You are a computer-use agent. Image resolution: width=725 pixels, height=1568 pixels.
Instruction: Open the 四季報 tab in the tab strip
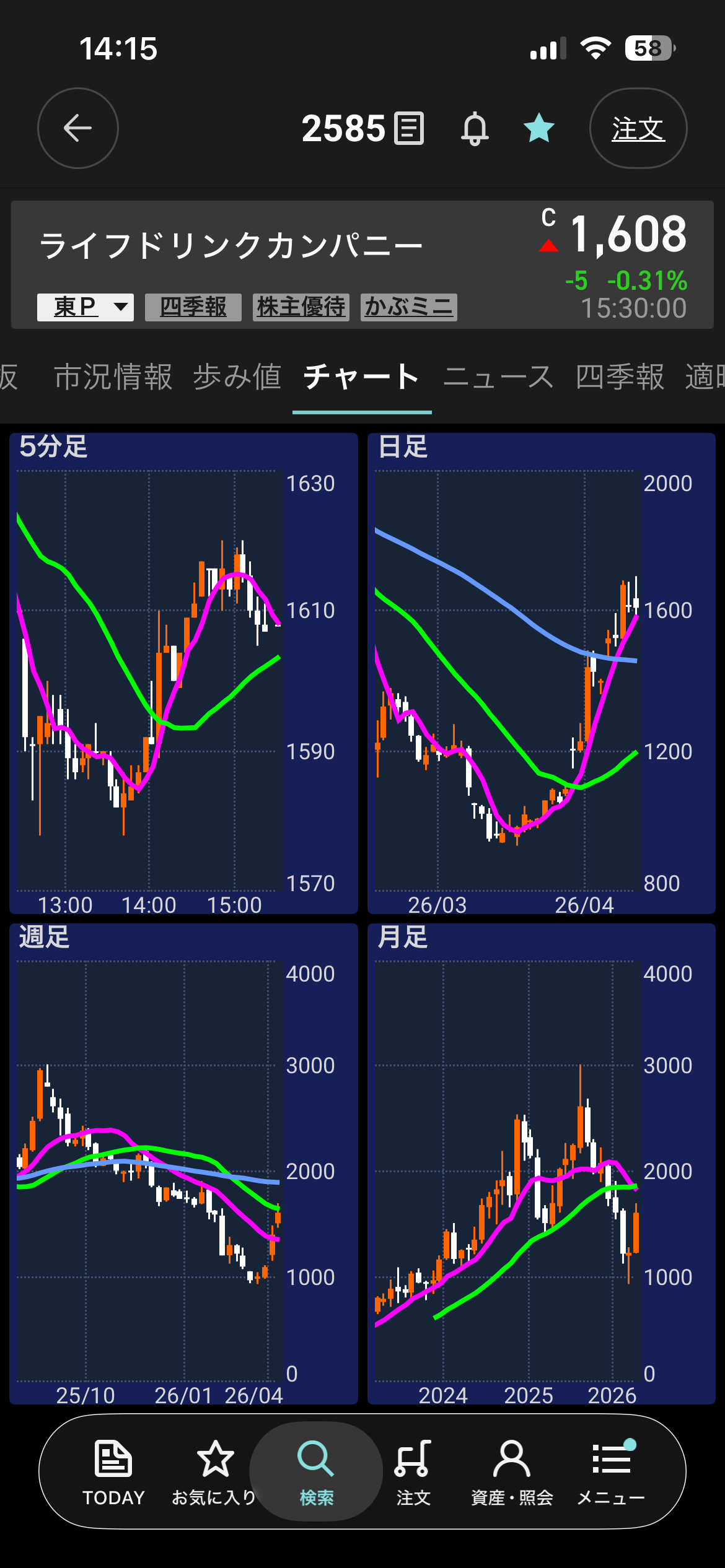pyautogui.click(x=620, y=377)
